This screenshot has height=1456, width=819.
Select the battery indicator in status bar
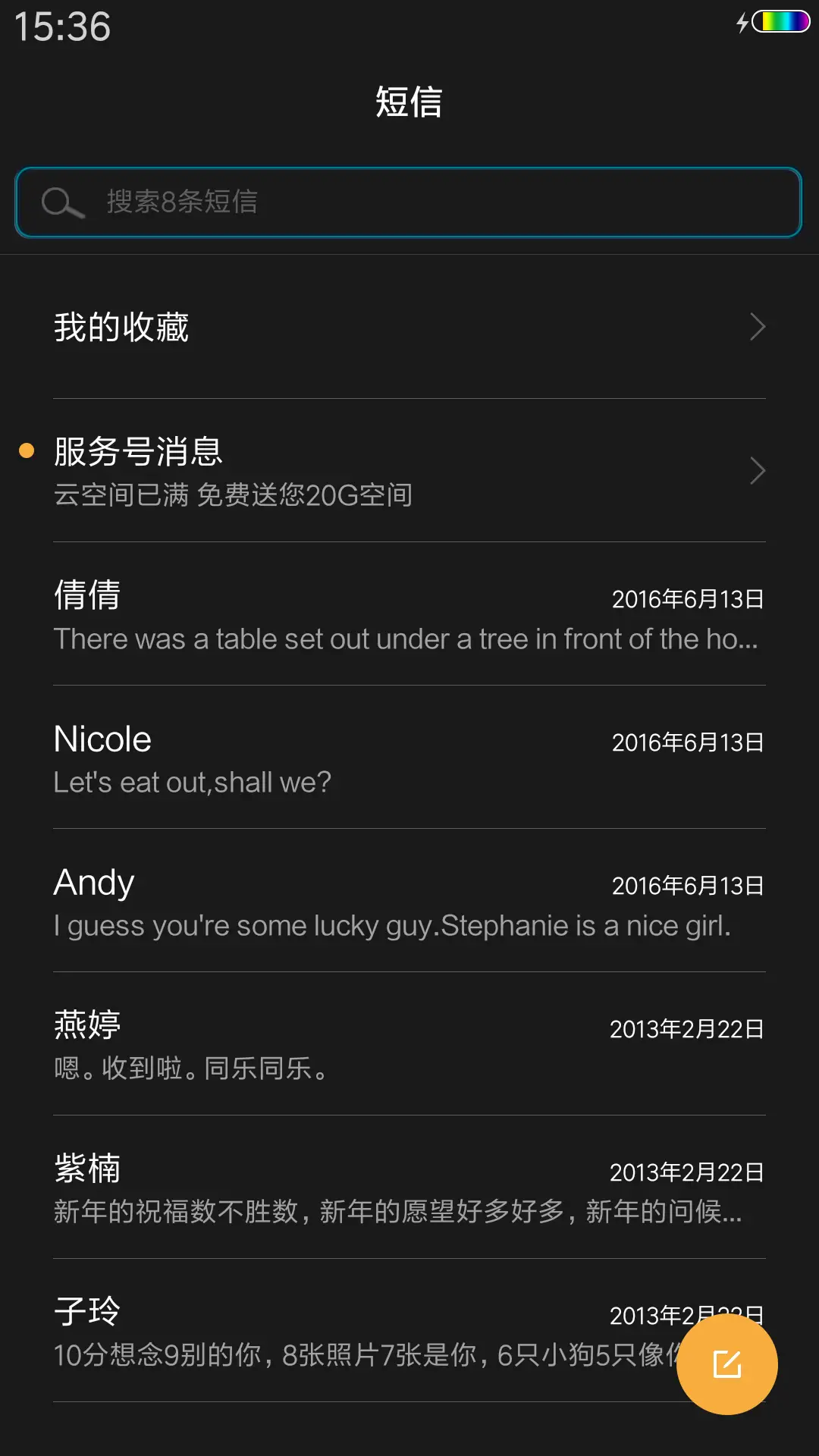click(781, 23)
